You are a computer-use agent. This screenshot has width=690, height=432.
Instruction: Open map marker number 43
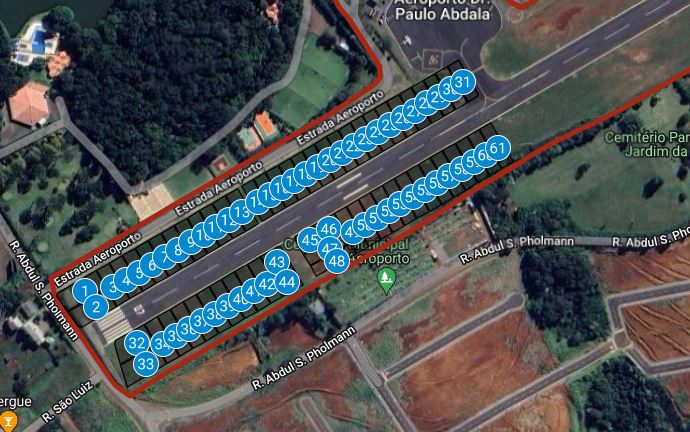[278, 262]
